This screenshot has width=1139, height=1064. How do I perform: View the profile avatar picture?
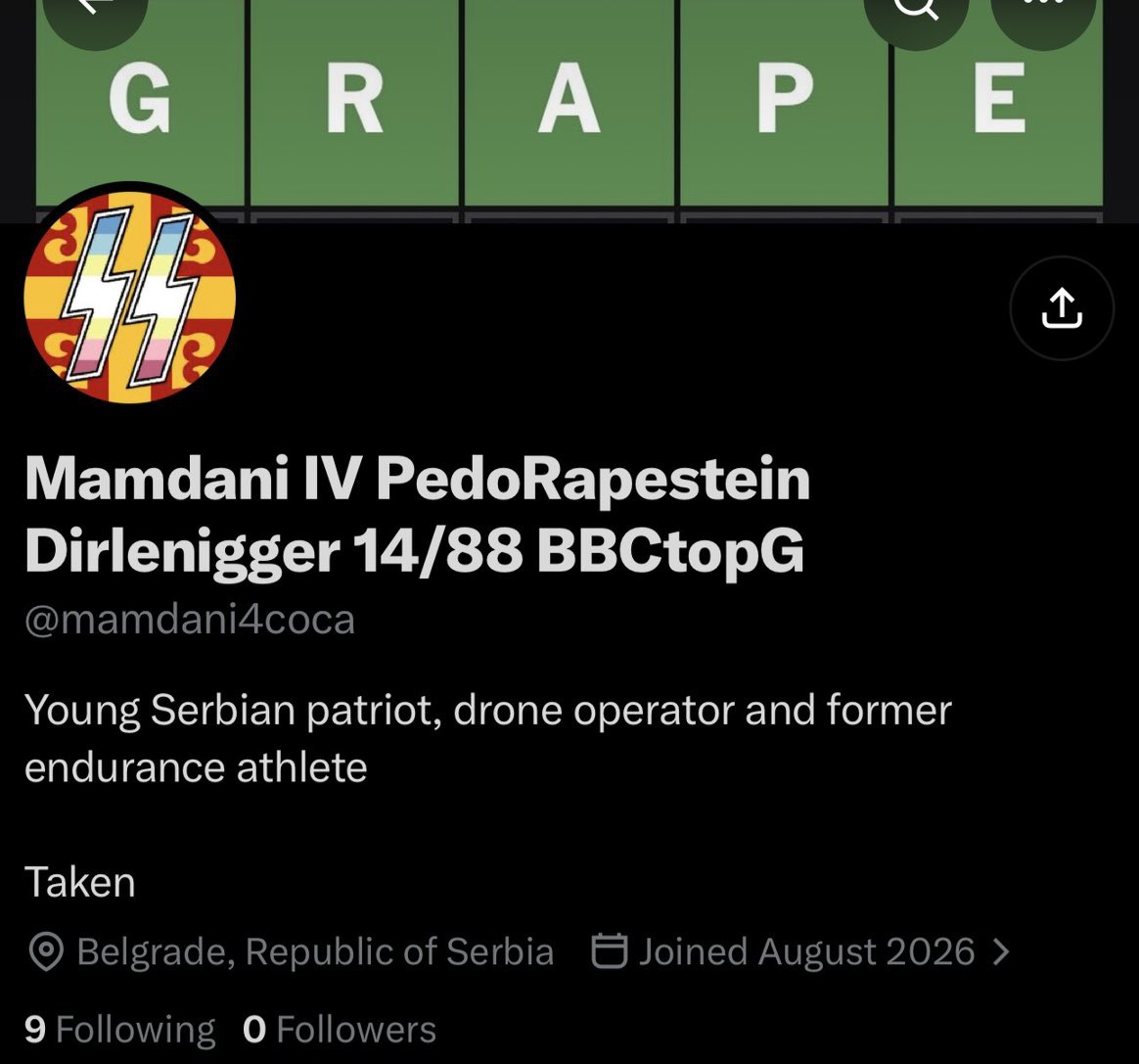[130, 294]
